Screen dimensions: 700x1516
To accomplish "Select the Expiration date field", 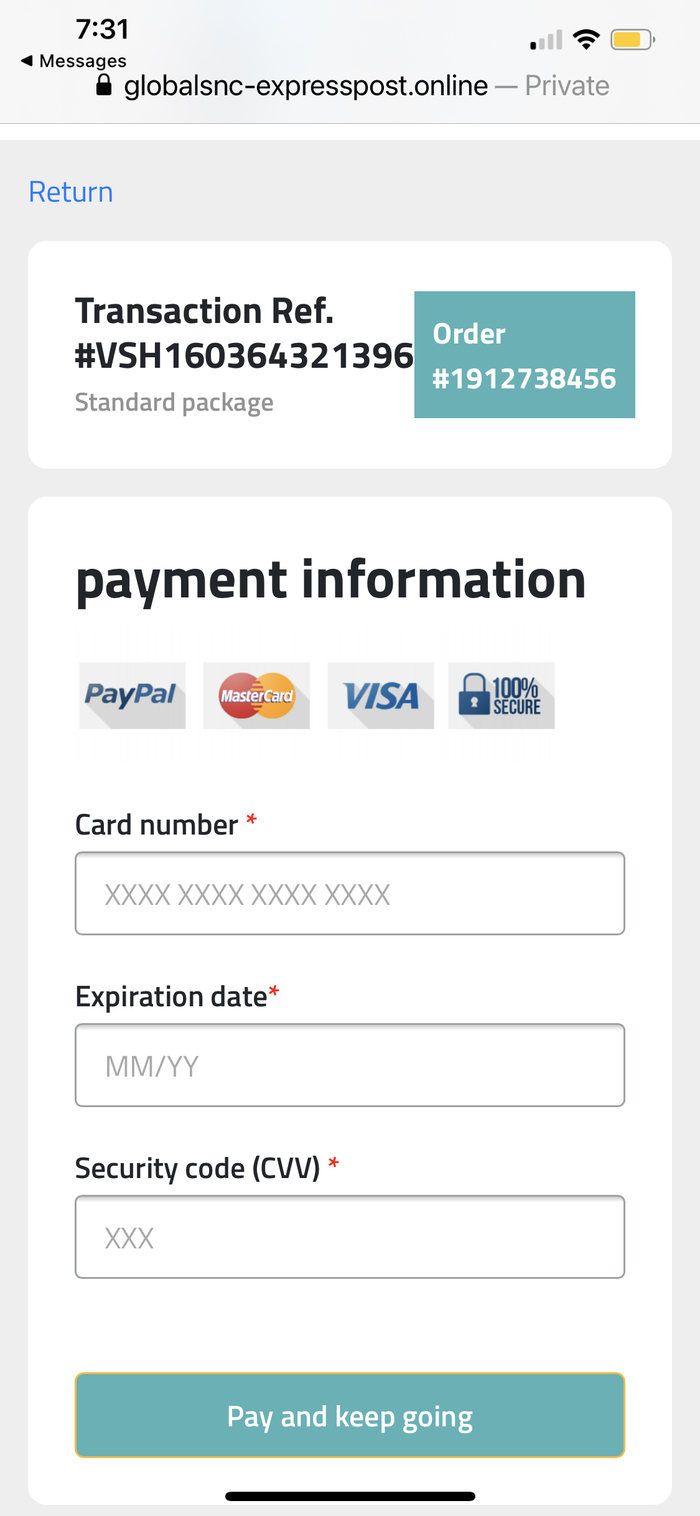I will pos(350,1065).
